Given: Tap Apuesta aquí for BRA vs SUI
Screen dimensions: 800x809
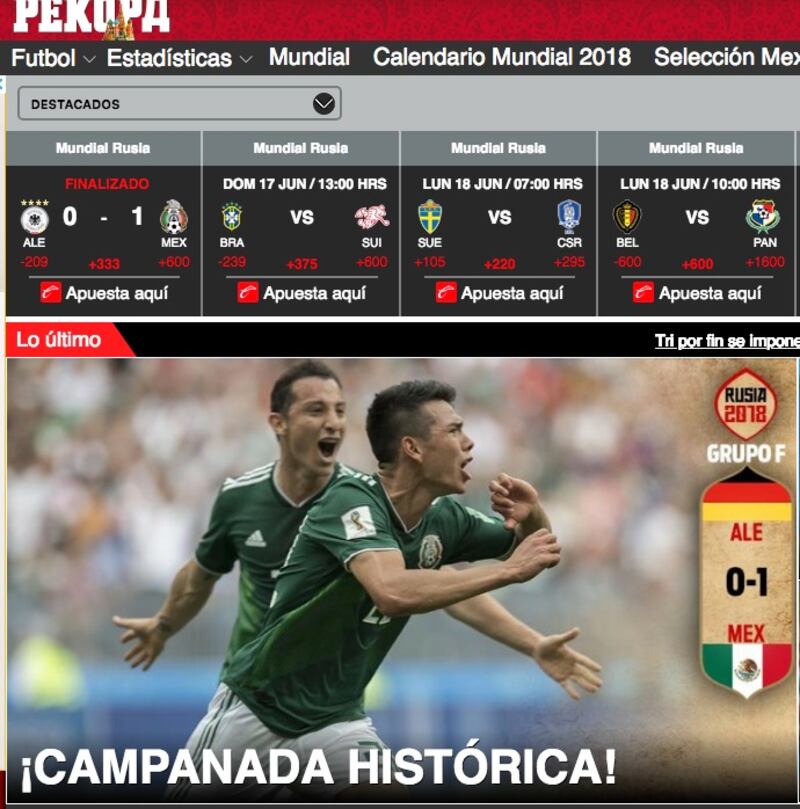Looking at the screenshot, I should pyautogui.click(x=301, y=293).
